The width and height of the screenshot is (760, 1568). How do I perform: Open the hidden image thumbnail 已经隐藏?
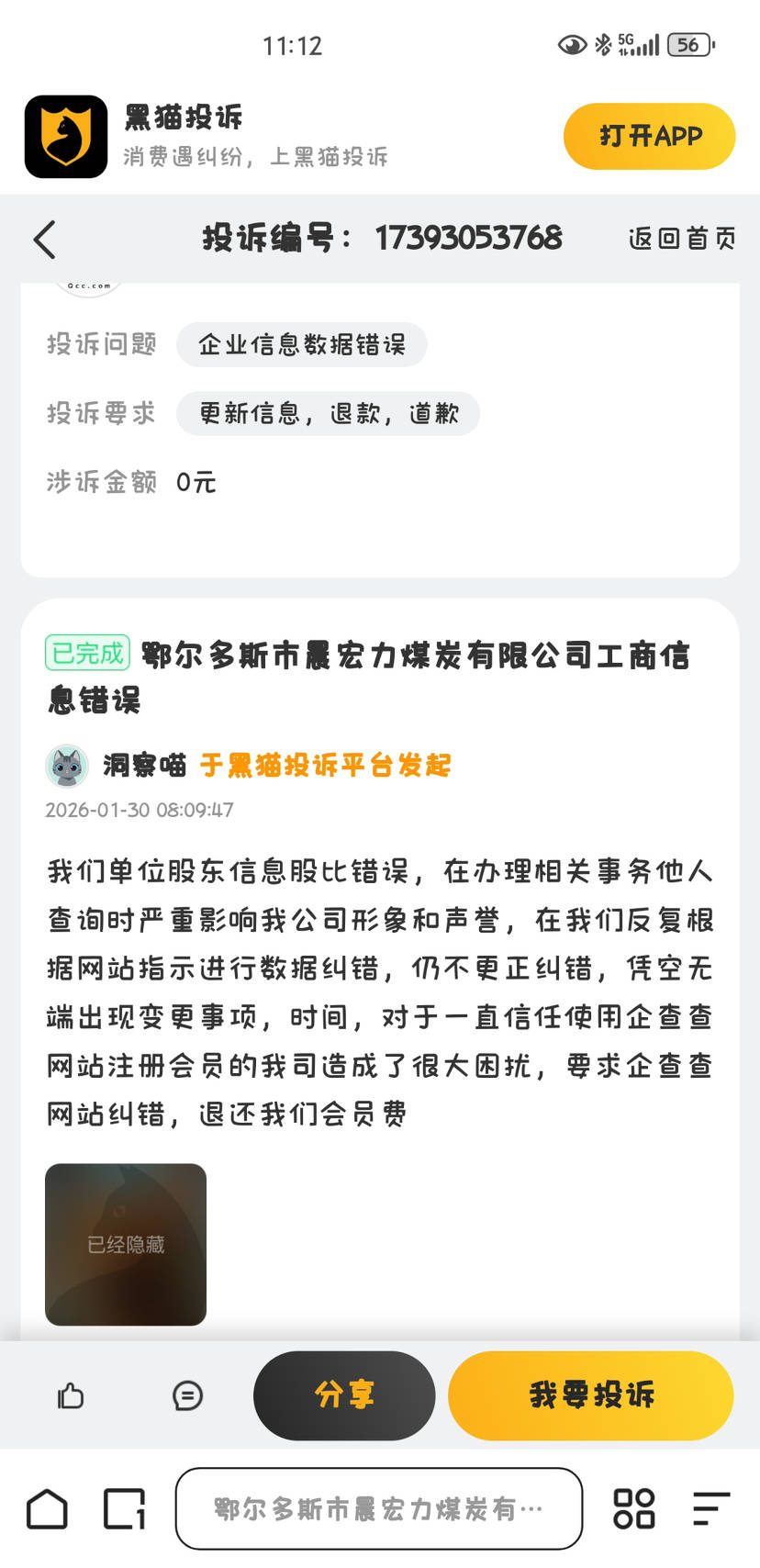[126, 1244]
